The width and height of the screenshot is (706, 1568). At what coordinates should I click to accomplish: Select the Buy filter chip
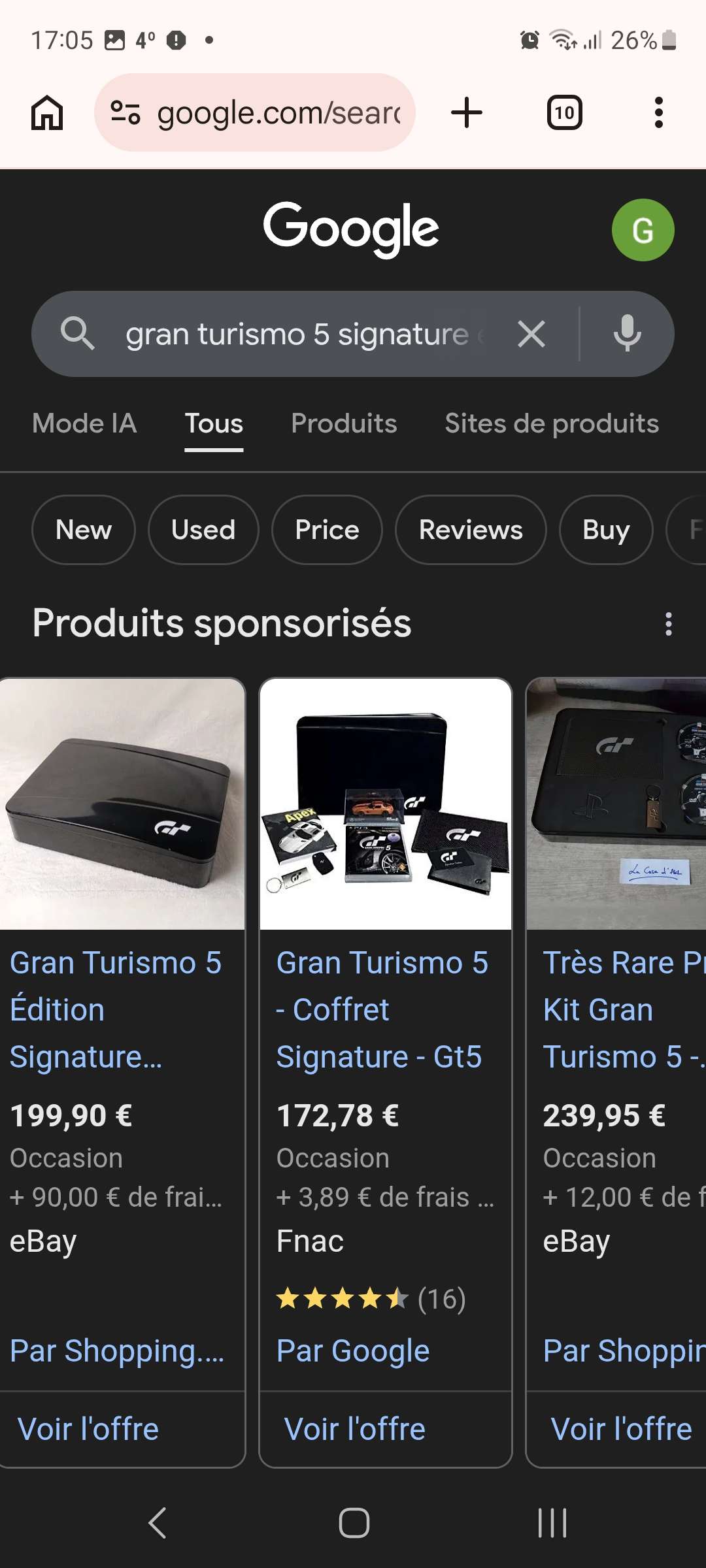(606, 530)
